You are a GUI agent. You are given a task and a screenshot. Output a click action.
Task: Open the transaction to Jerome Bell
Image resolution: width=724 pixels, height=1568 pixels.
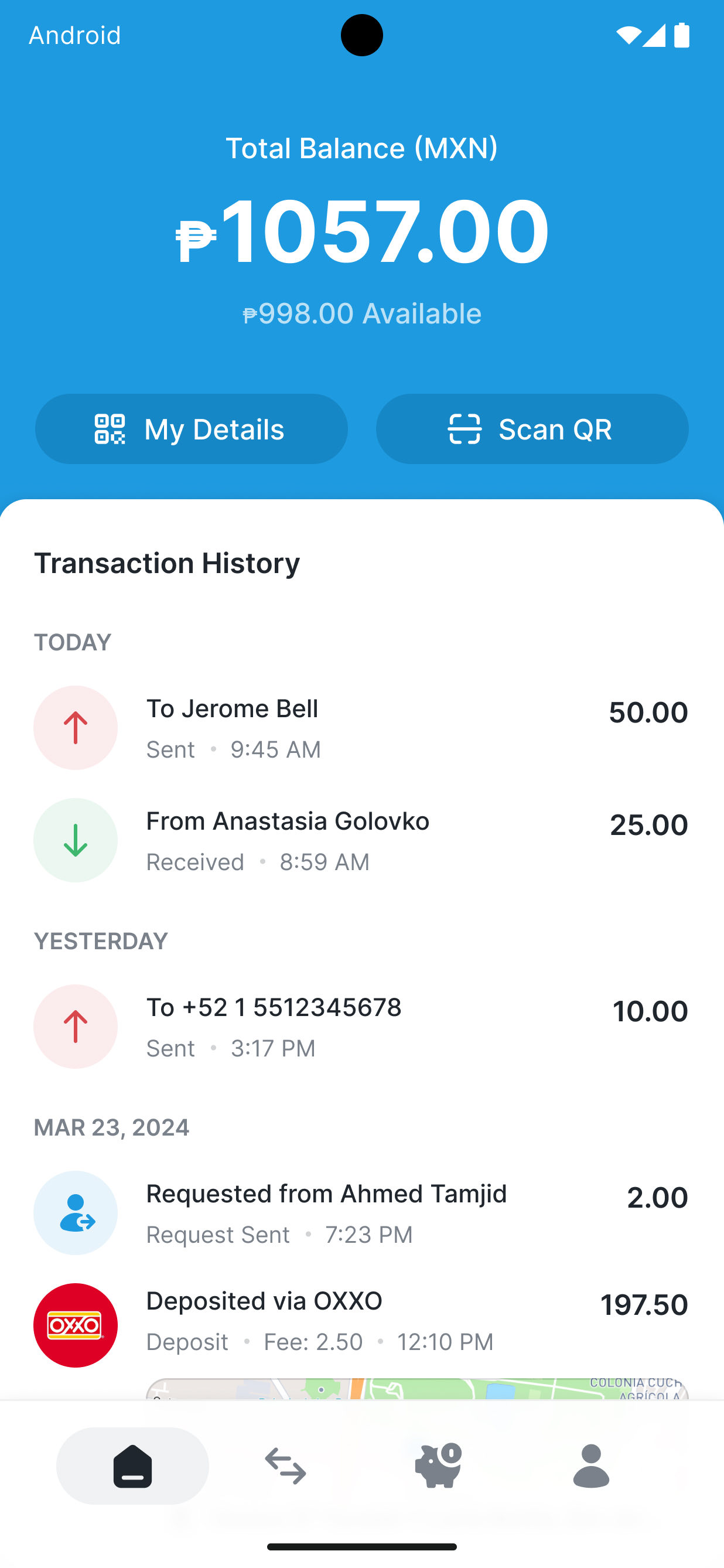point(360,728)
